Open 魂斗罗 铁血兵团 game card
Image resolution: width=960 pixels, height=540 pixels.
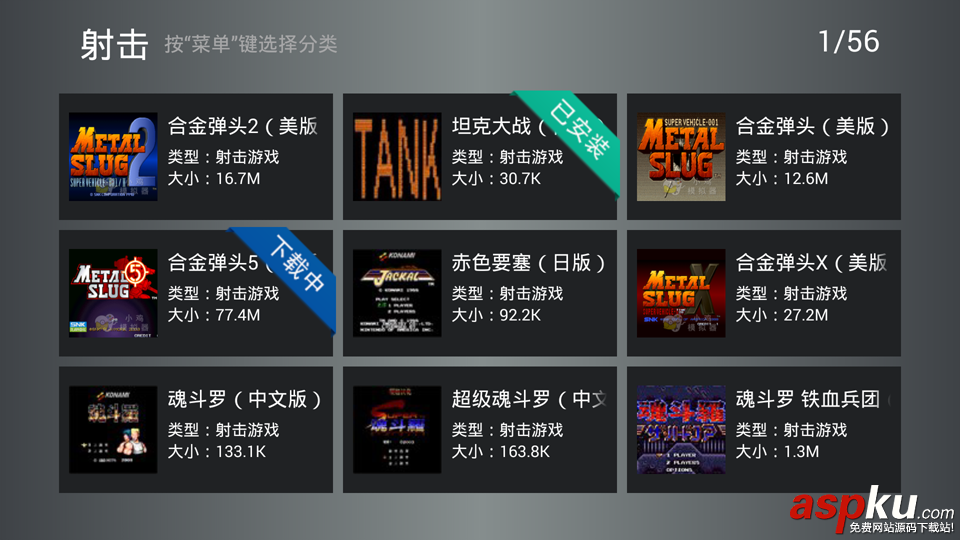(x=764, y=429)
